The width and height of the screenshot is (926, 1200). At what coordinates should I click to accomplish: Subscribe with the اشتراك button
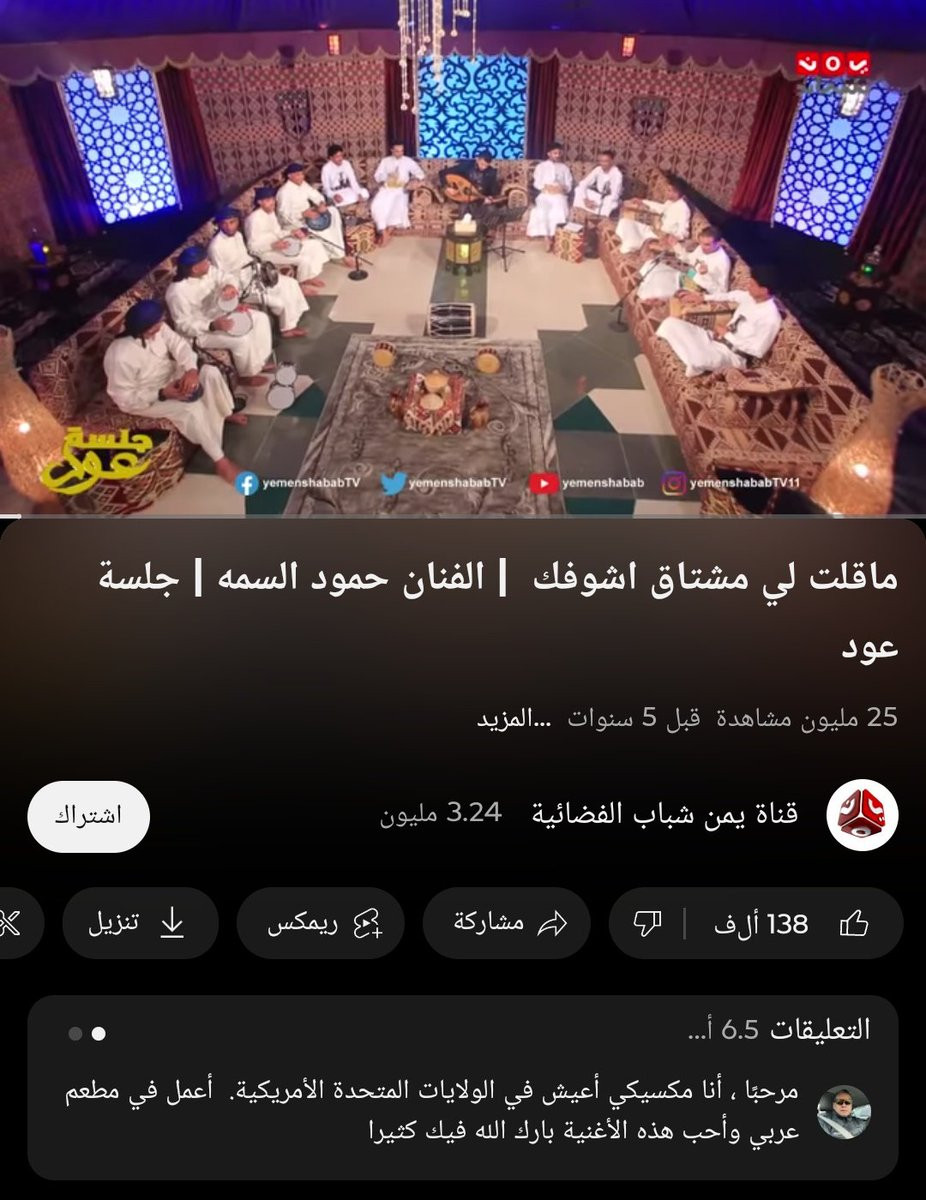(88, 815)
